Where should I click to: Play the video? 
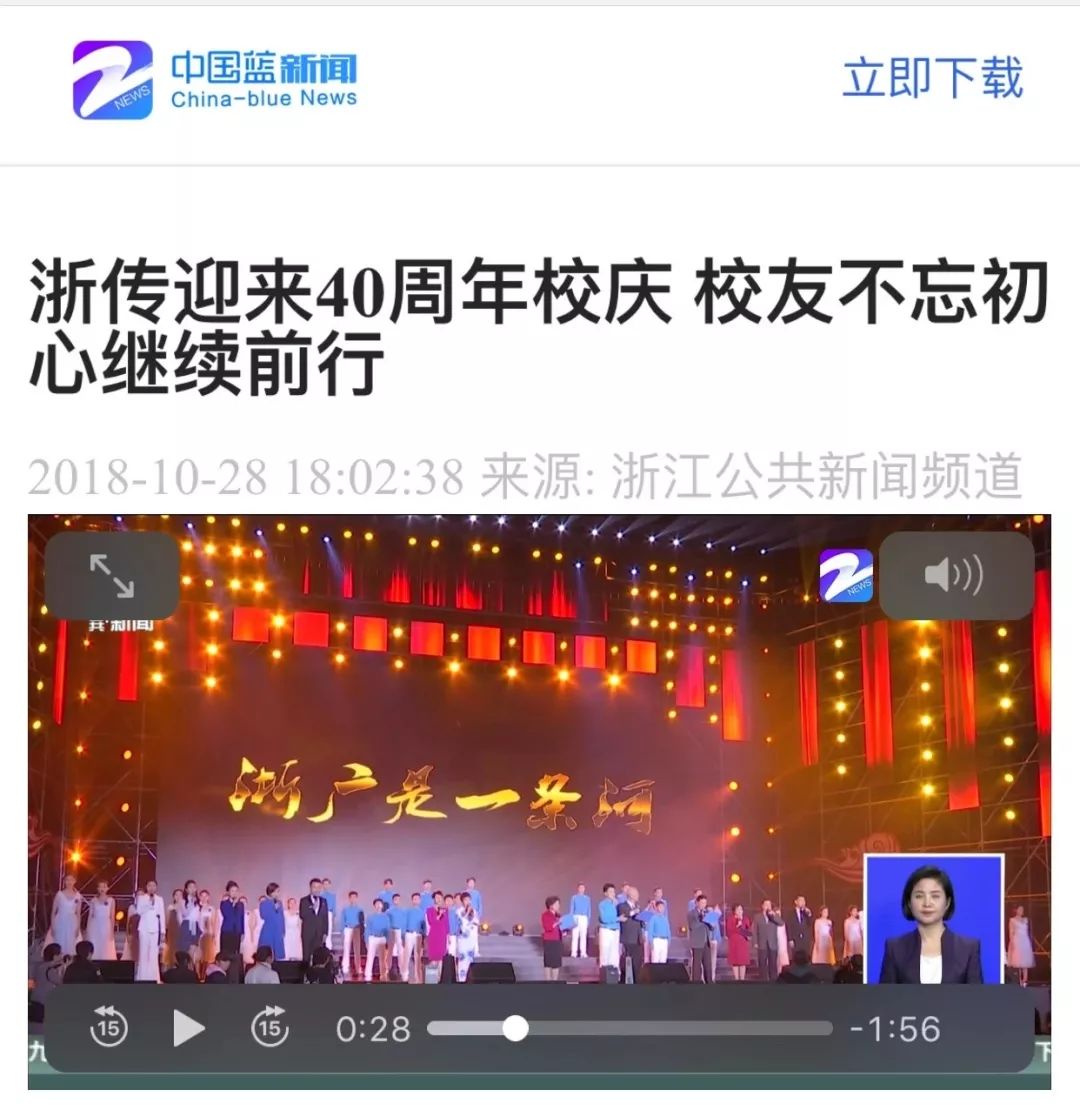pos(188,1028)
